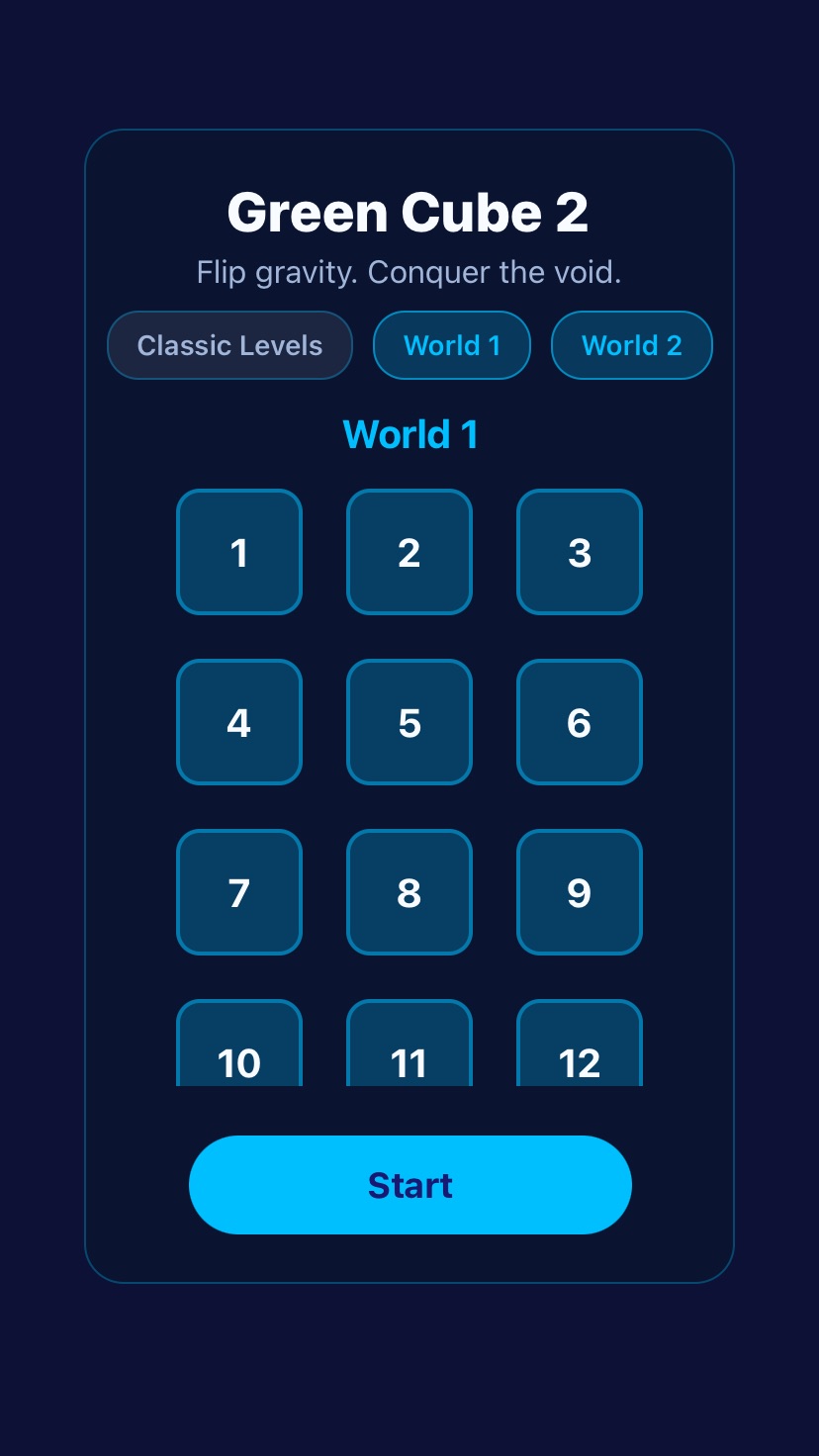Choose level 9

(580, 892)
